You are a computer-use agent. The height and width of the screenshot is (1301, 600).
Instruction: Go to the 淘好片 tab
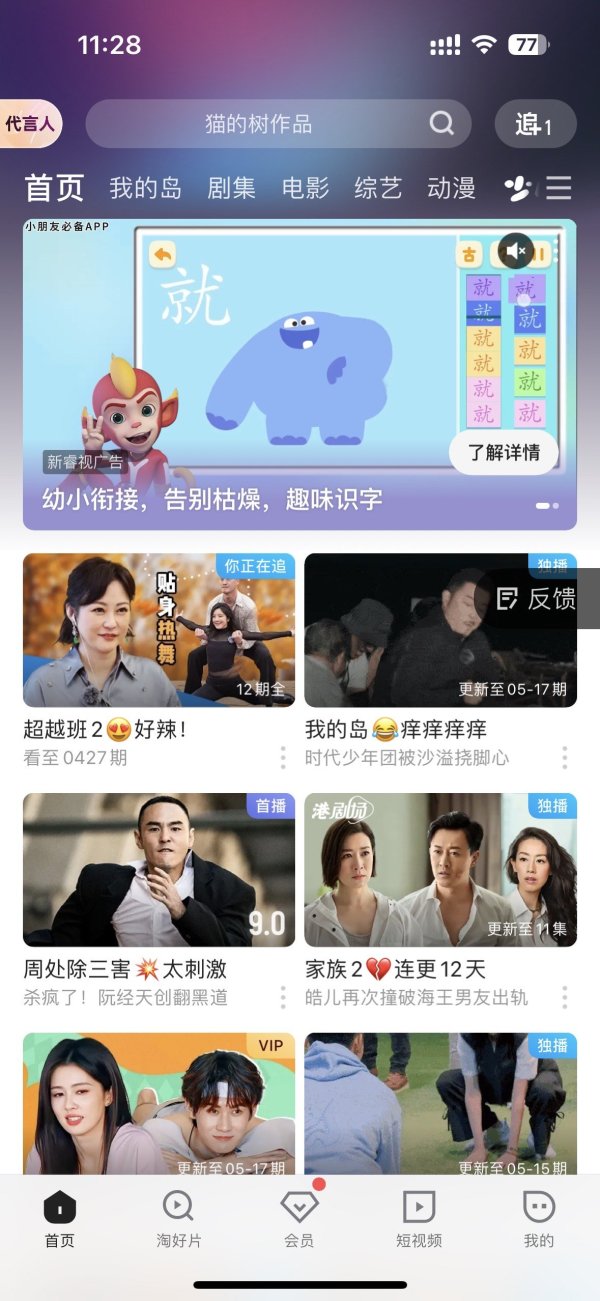(x=178, y=1220)
